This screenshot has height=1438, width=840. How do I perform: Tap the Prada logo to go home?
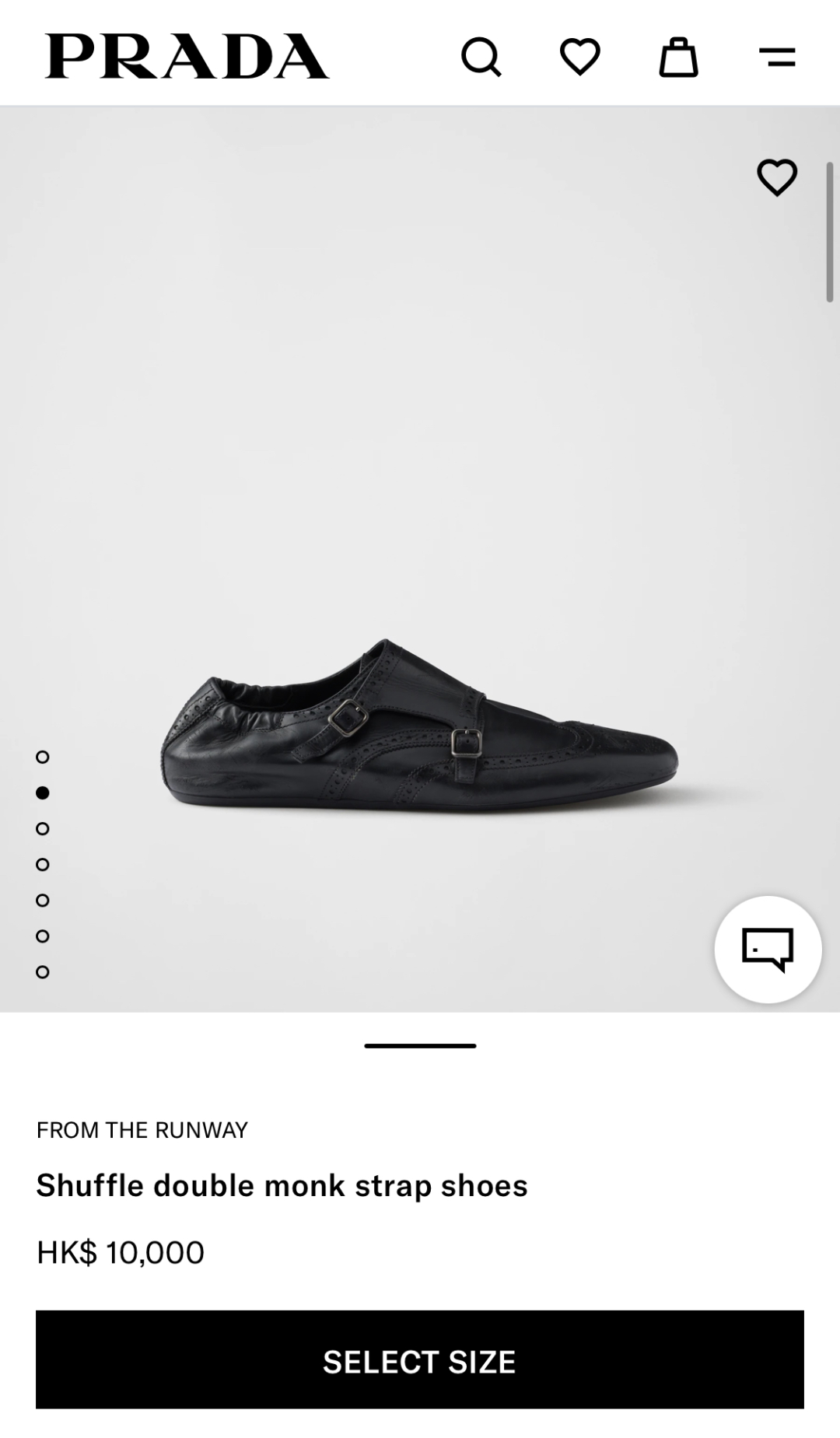click(187, 56)
